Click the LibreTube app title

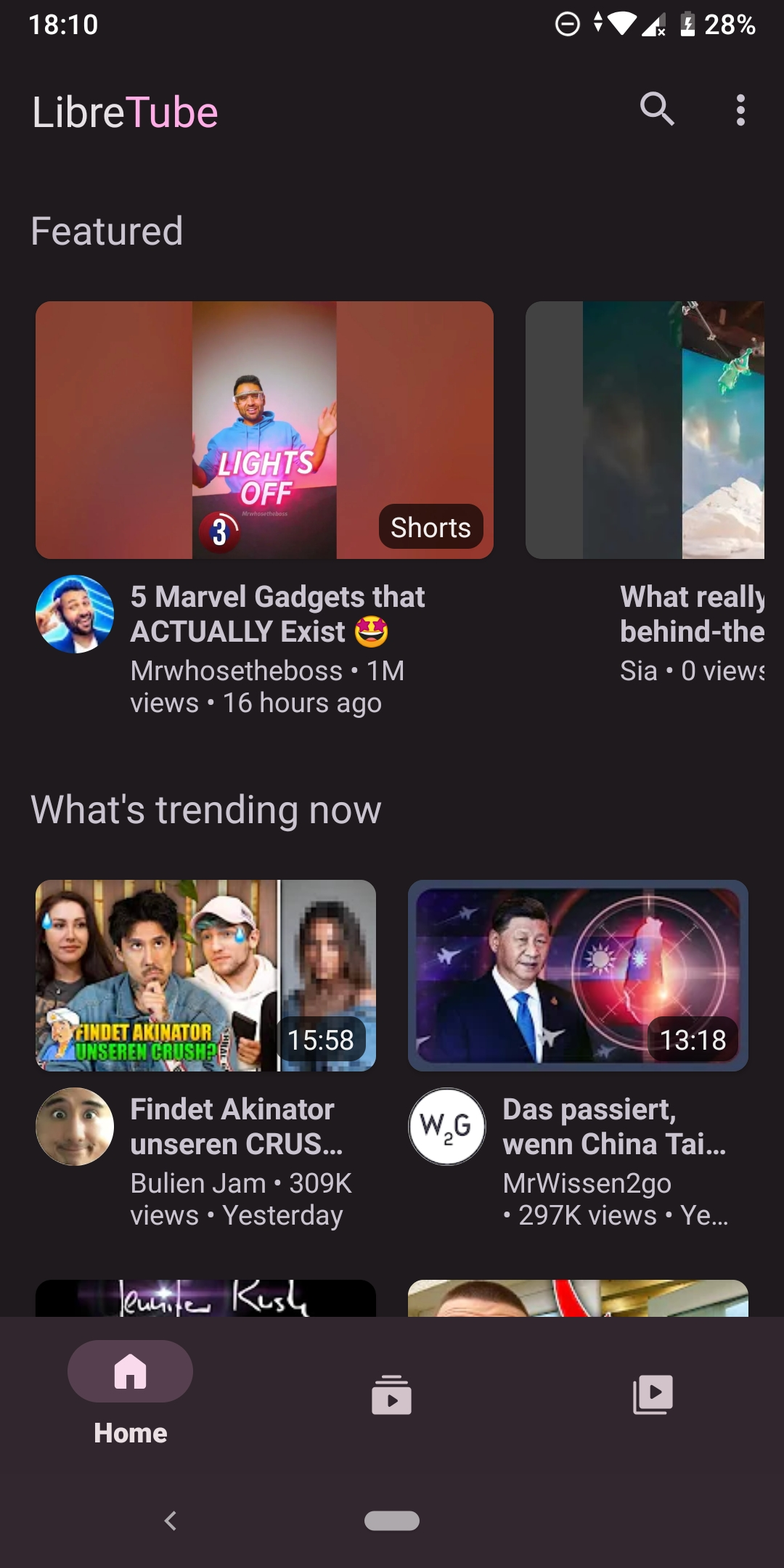123,113
